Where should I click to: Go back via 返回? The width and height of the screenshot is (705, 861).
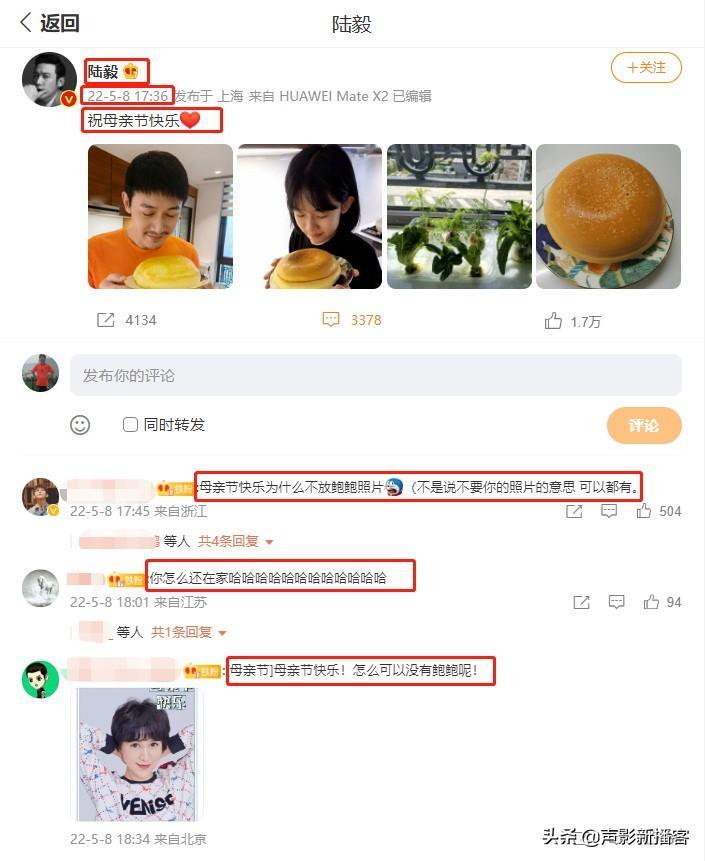(x=48, y=23)
